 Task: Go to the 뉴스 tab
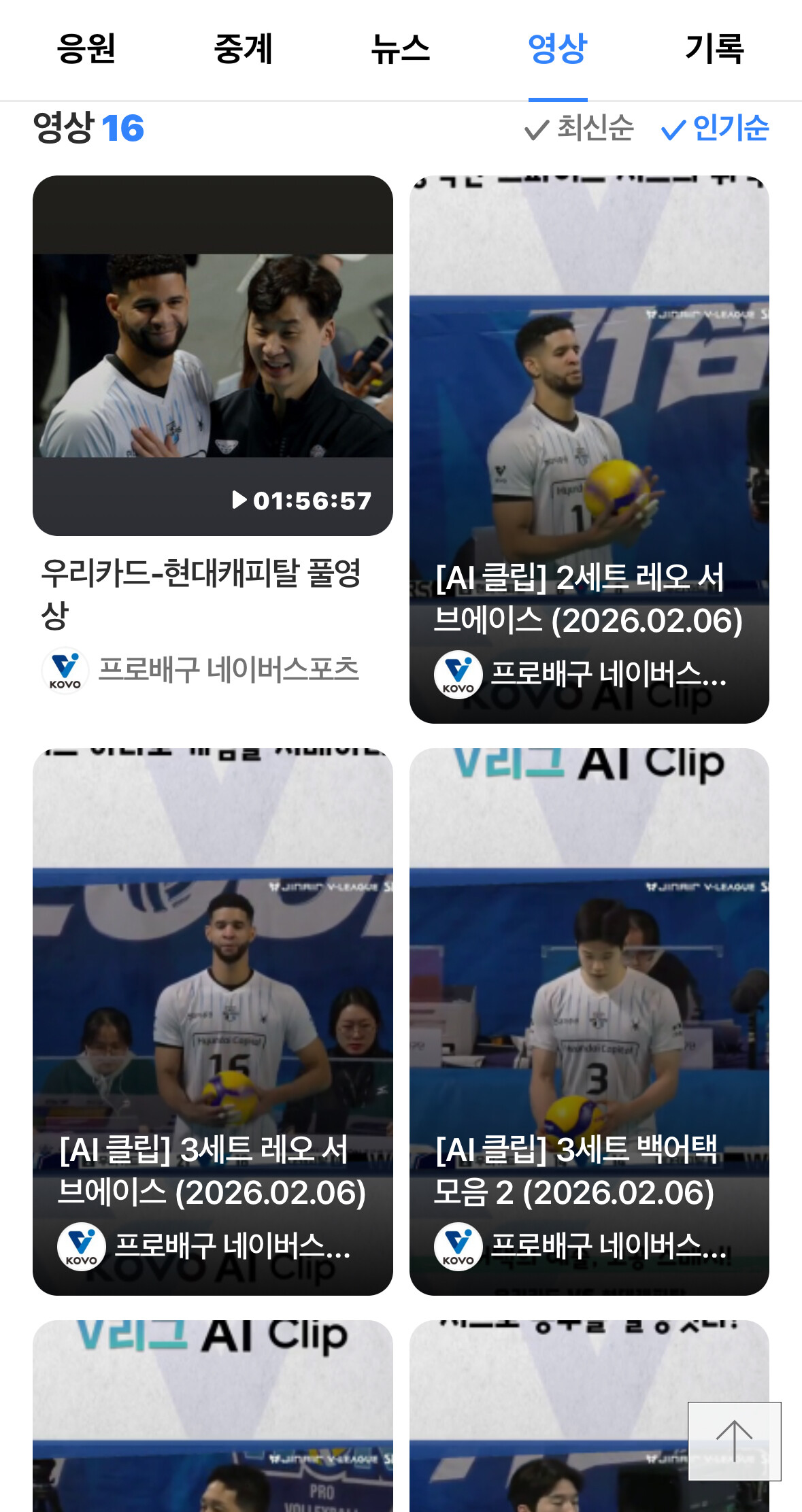click(400, 49)
